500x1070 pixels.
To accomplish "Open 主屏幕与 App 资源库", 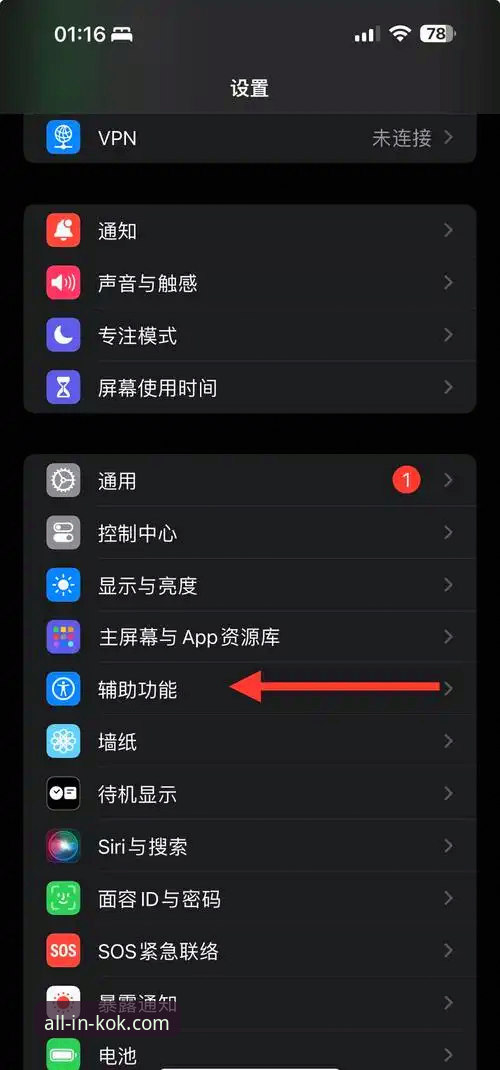I will (250, 637).
